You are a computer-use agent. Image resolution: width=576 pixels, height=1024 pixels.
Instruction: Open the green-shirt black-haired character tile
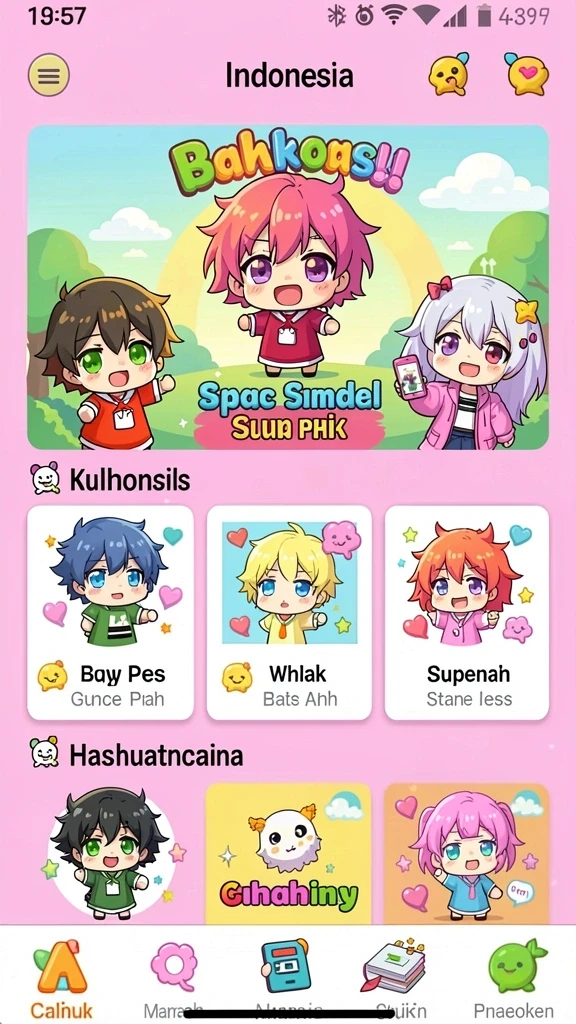pos(111,852)
